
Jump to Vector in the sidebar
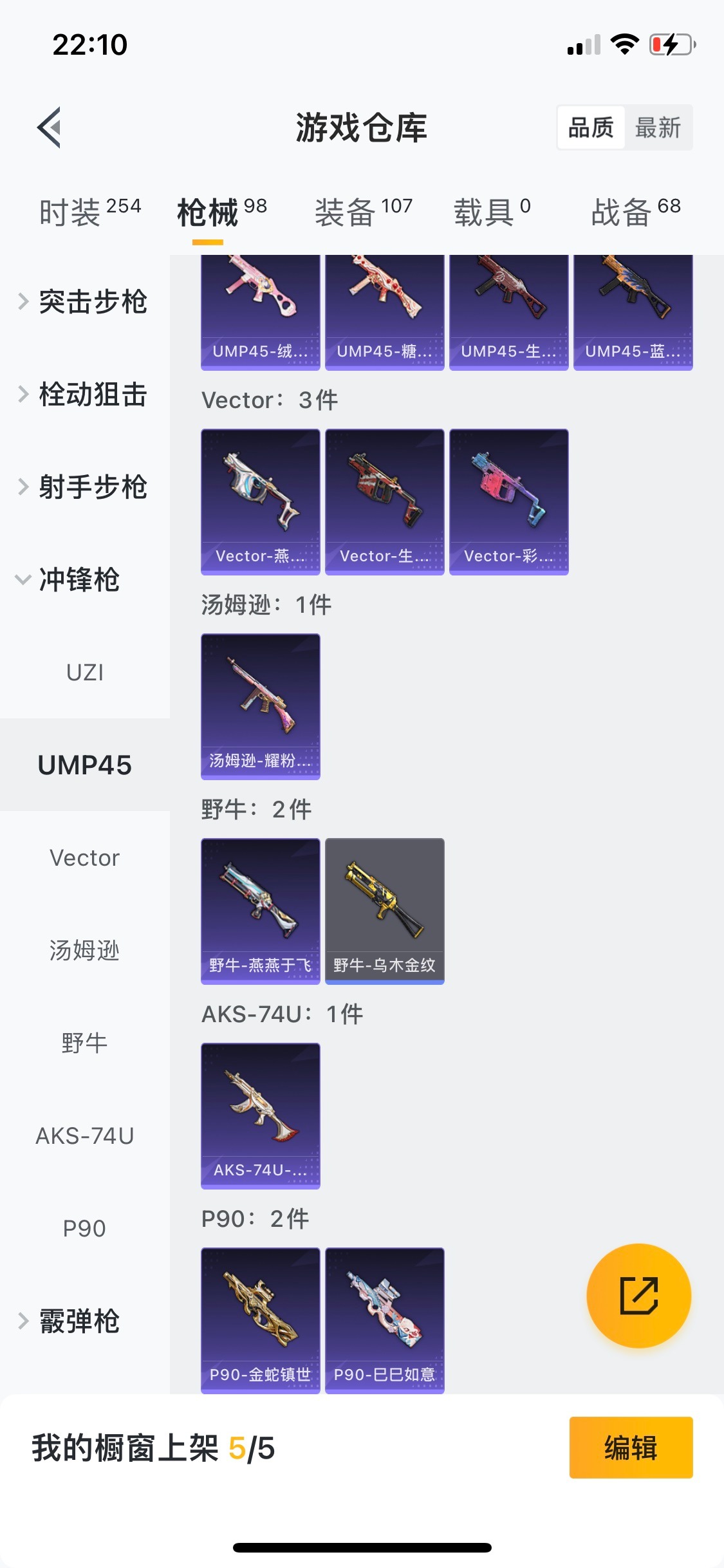coord(84,858)
